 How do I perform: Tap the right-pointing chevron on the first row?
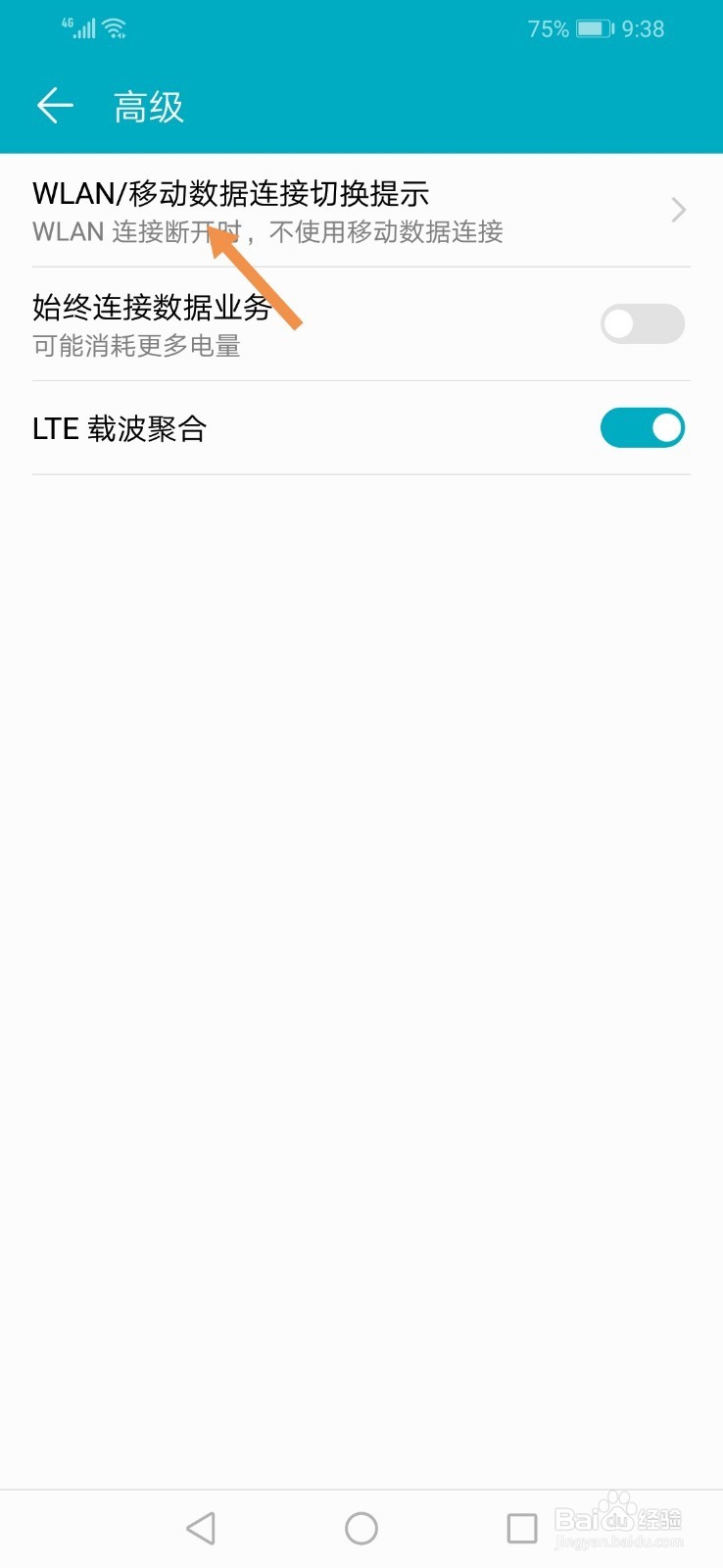click(678, 210)
